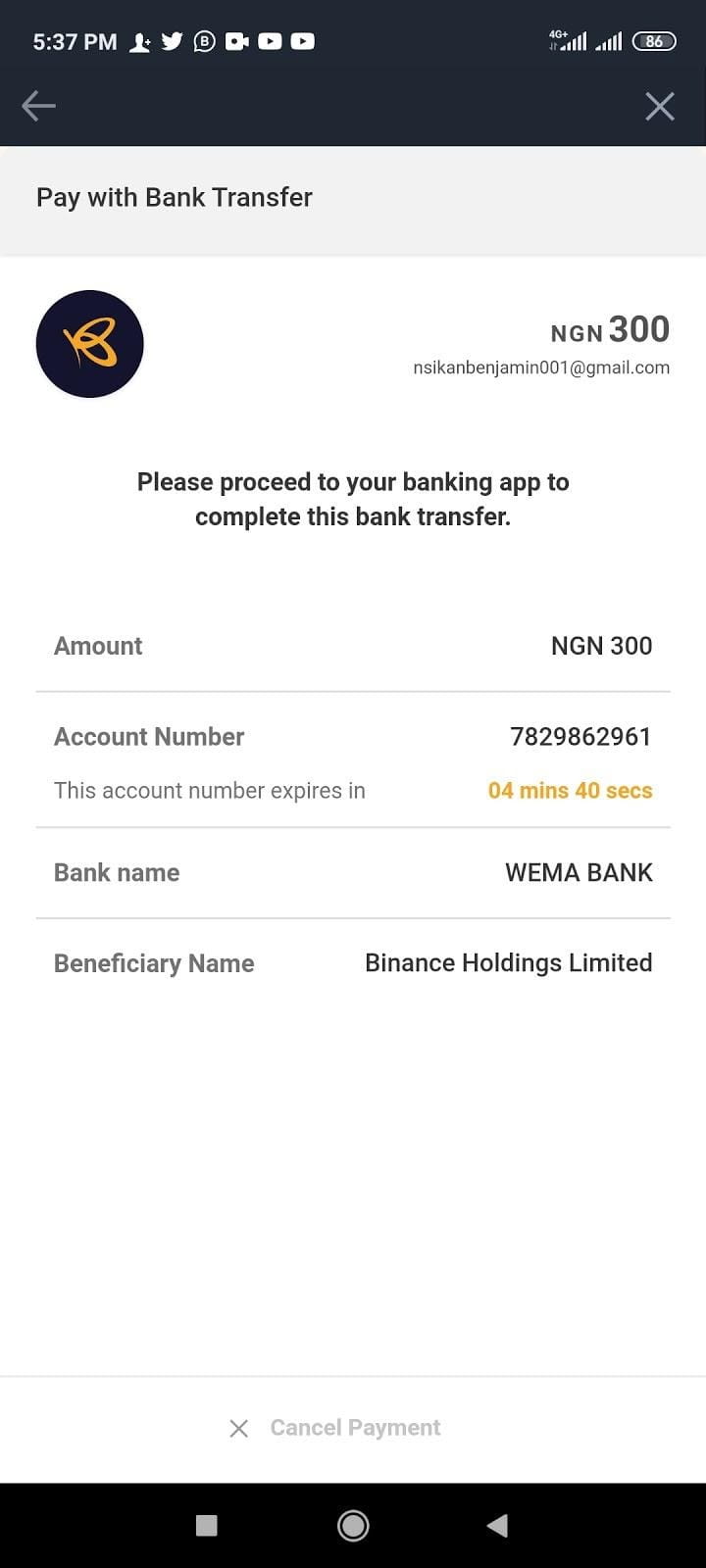Tap the system back triangle
The image size is (706, 1568).
click(x=497, y=1525)
